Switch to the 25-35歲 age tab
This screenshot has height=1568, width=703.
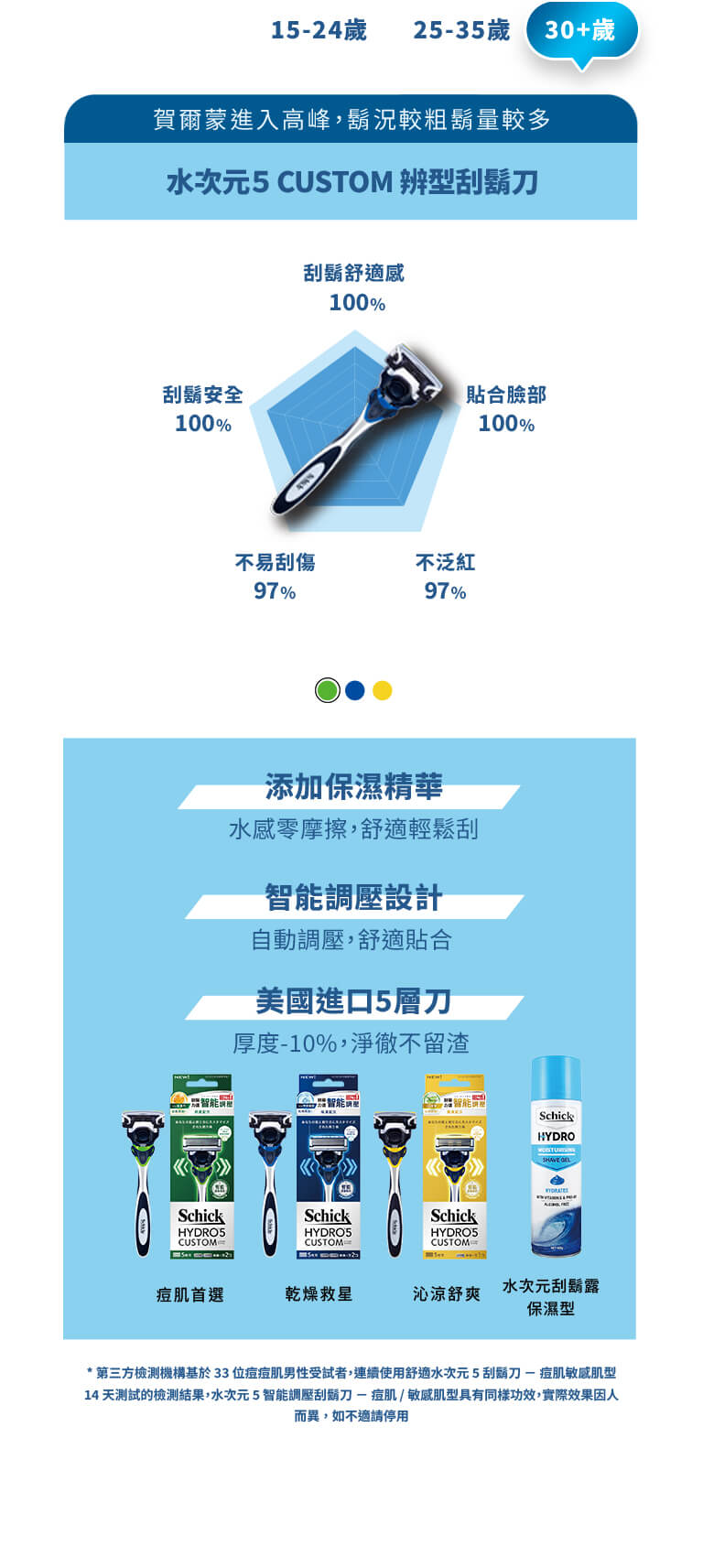(x=461, y=30)
